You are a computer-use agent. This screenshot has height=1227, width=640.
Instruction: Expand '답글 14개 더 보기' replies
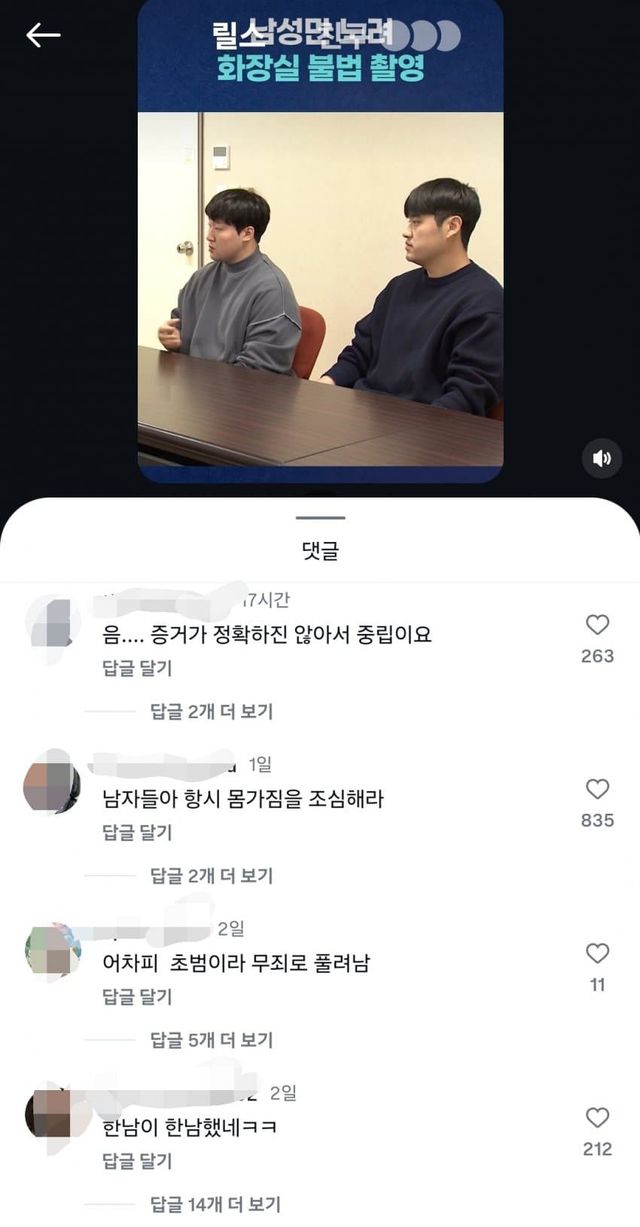click(215, 1204)
